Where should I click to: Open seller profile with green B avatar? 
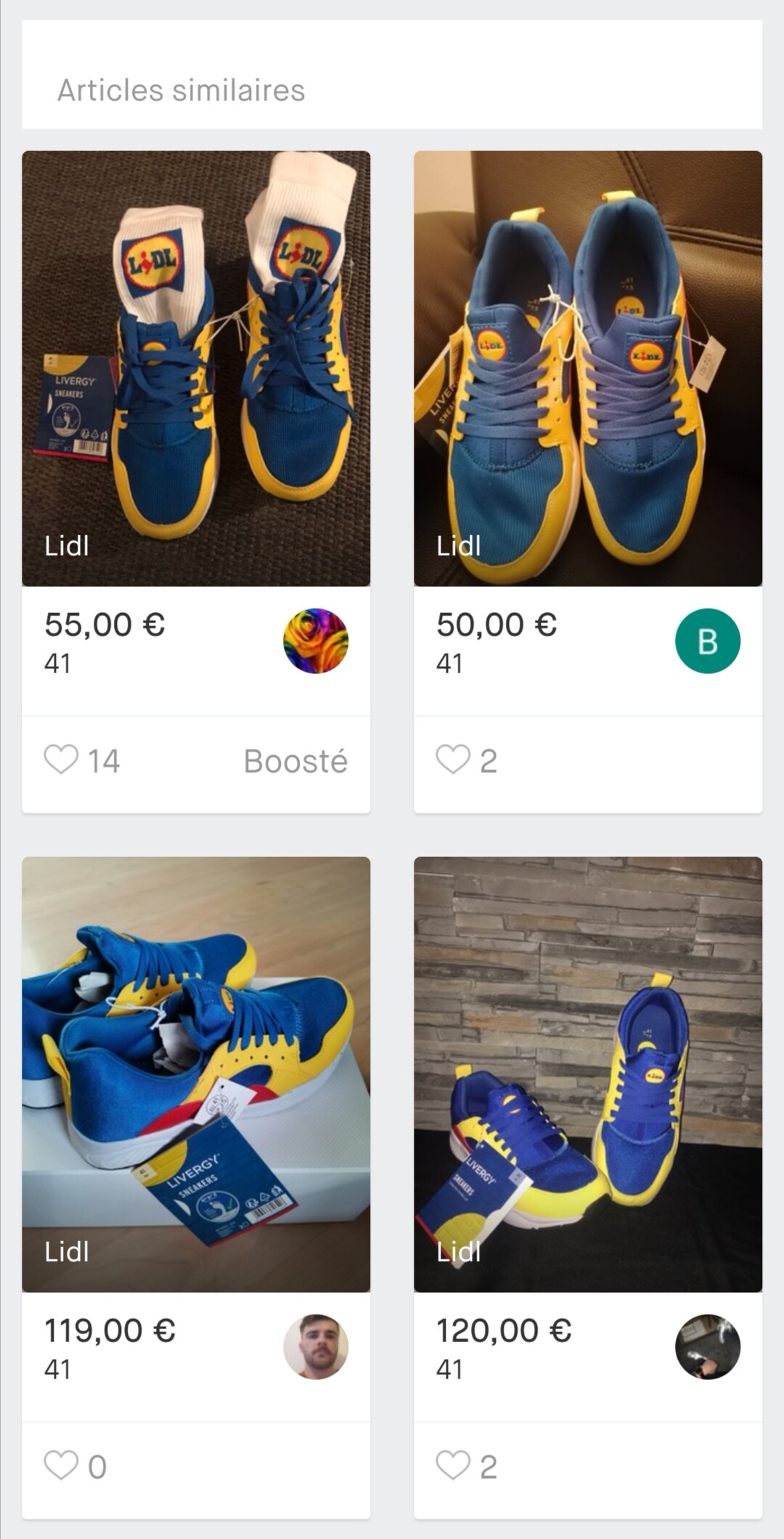[708, 641]
